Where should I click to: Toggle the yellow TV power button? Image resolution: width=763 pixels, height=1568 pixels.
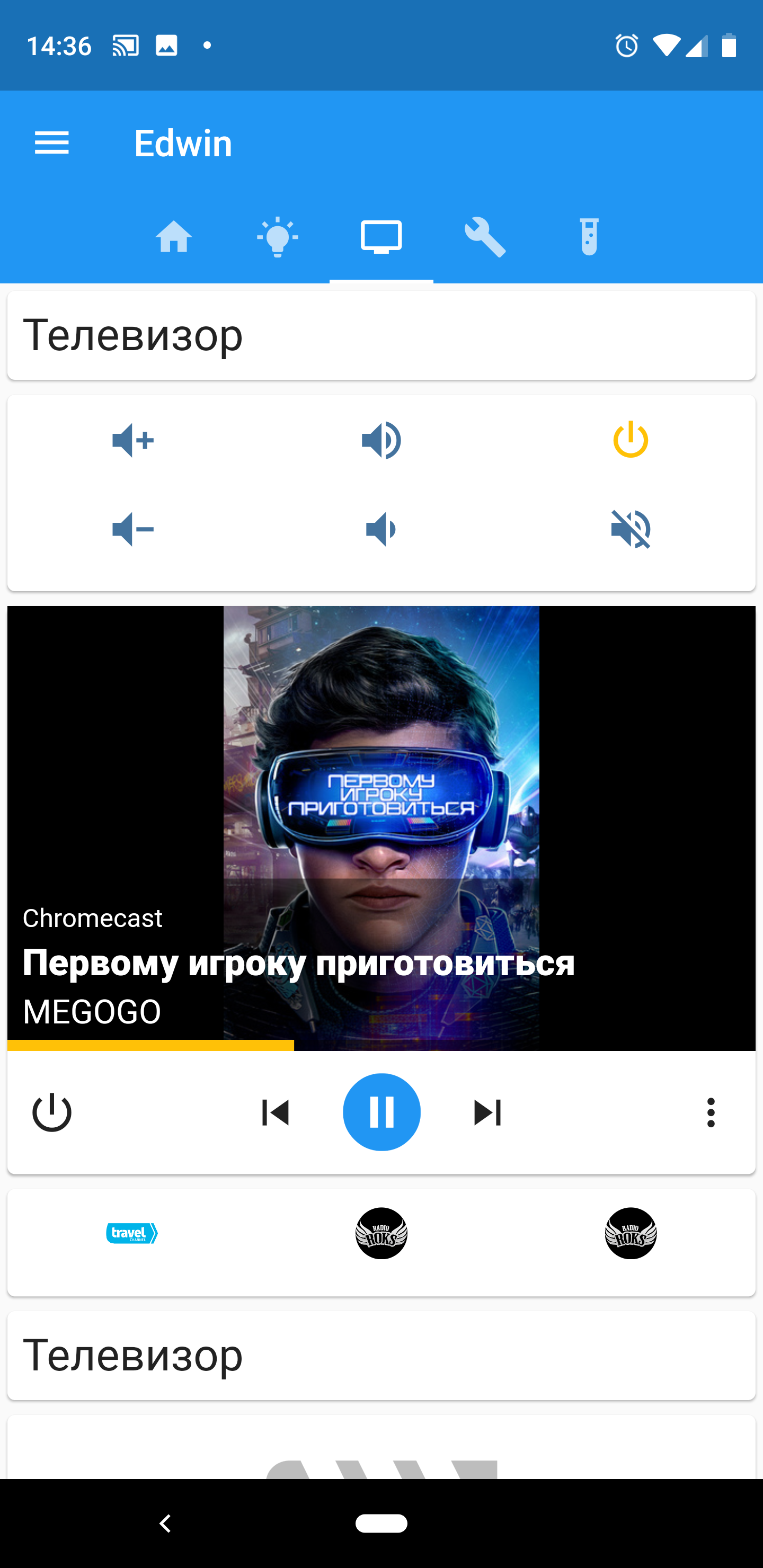tap(630, 440)
